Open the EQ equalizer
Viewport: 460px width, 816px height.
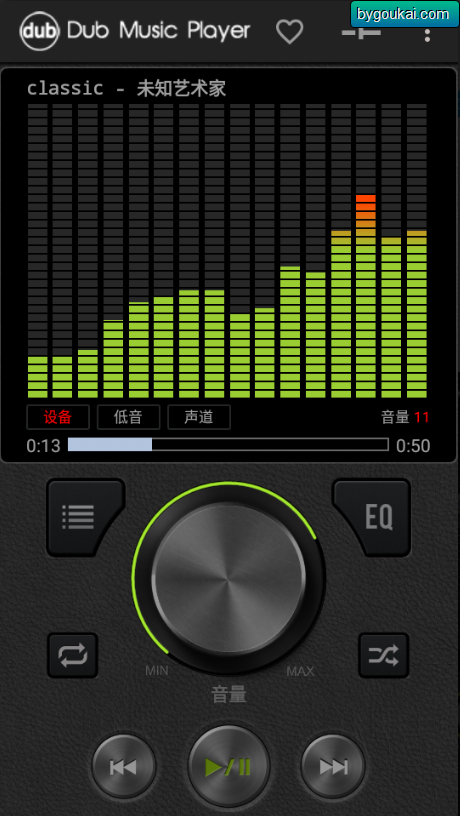point(372,517)
